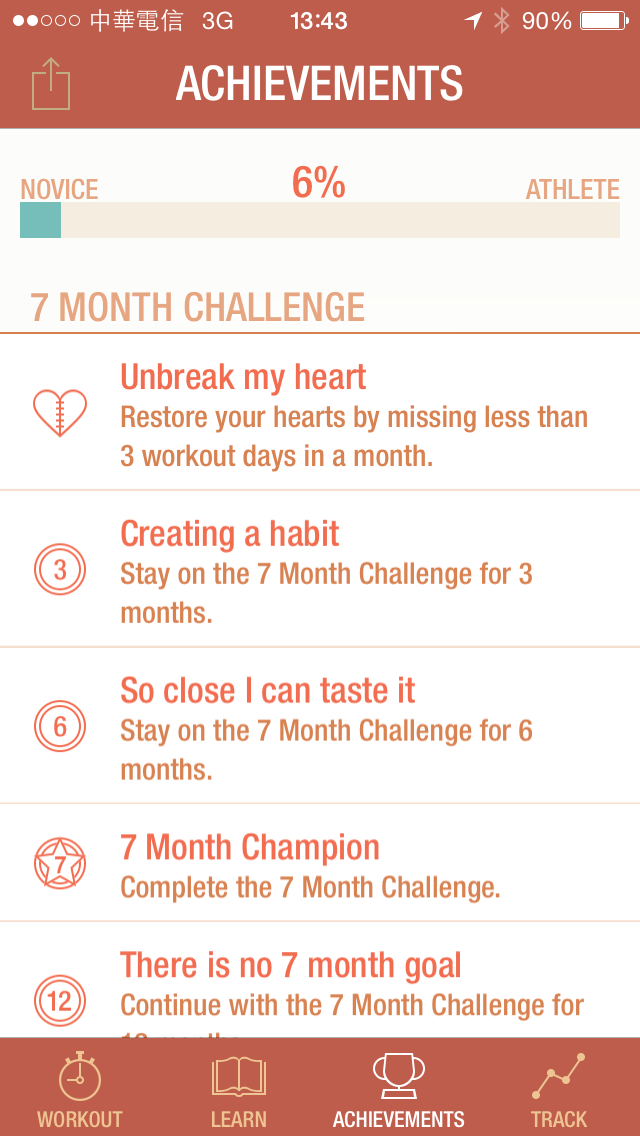
Task: Go to the Track tab
Action: pos(559,1088)
